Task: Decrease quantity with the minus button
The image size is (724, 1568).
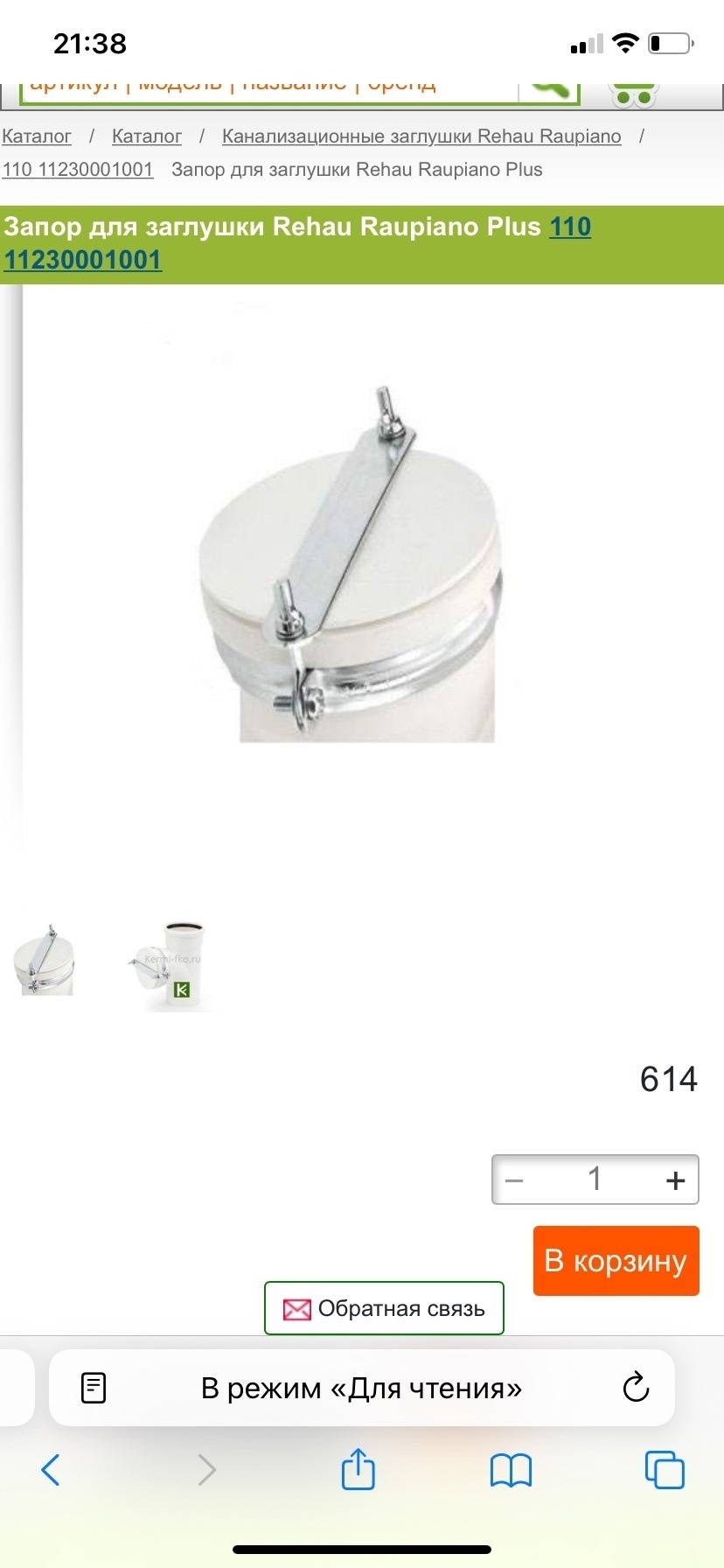Action: tap(514, 1180)
